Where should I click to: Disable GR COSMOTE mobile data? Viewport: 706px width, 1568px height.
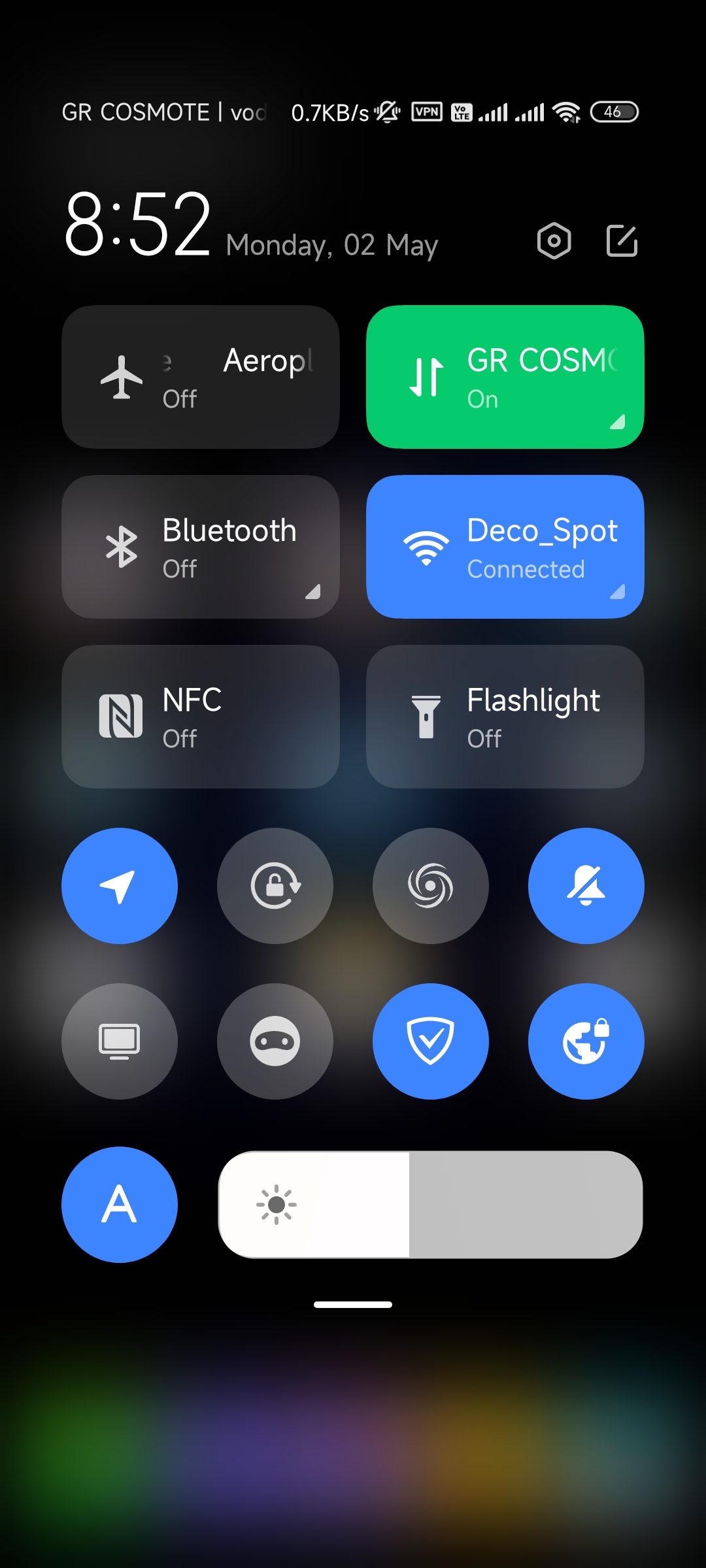[505, 377]
